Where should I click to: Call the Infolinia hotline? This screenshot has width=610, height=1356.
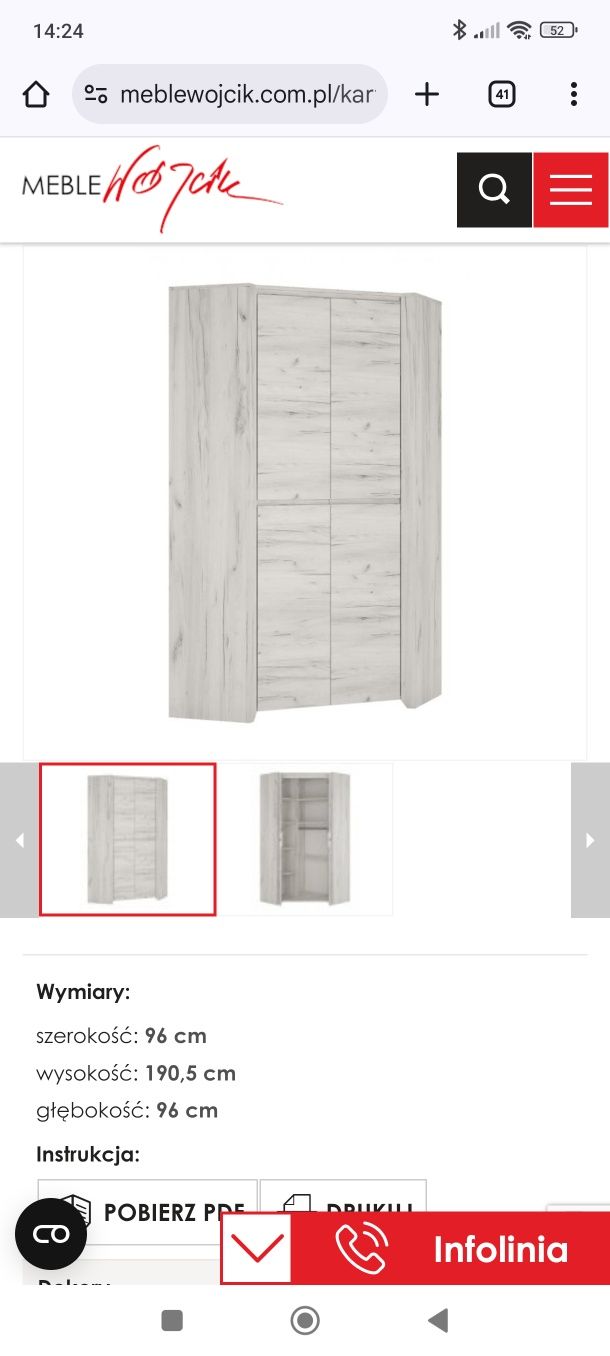[x=450, y=1249]
